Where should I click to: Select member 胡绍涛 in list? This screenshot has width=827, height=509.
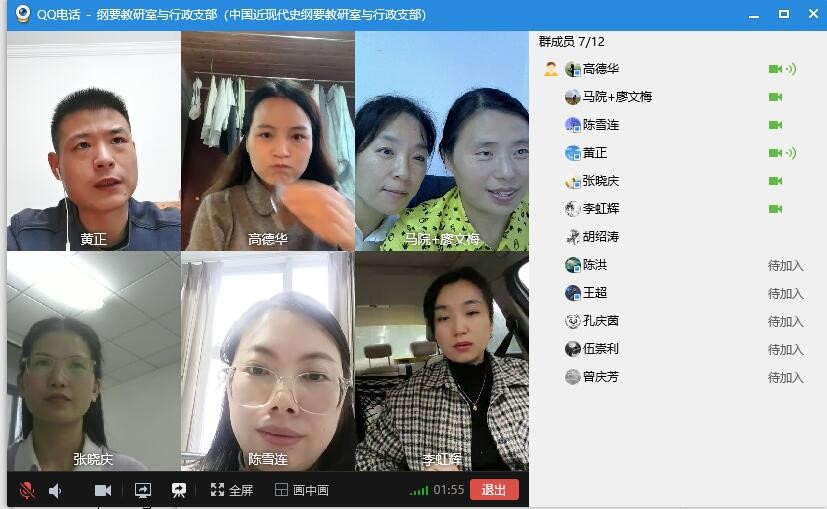coord(601,237)
